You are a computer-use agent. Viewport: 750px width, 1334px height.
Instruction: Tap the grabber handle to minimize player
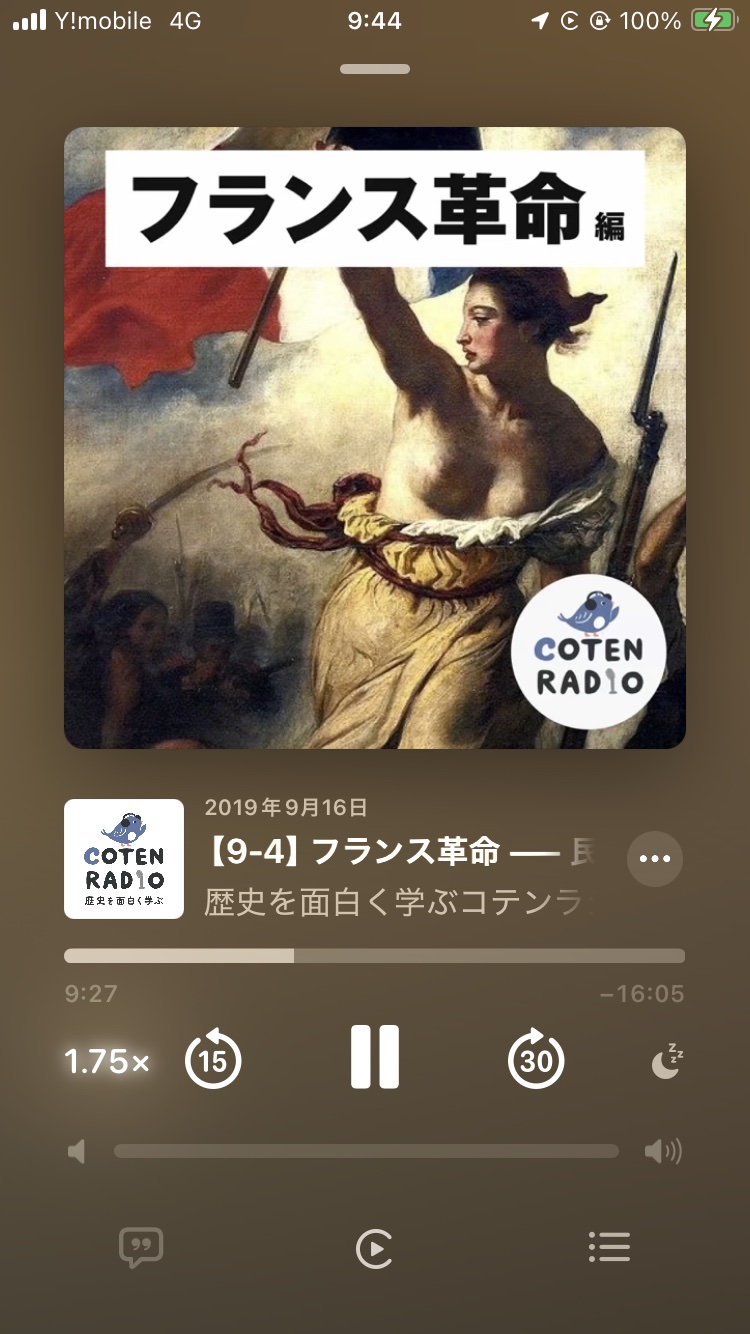click(375, 69)
